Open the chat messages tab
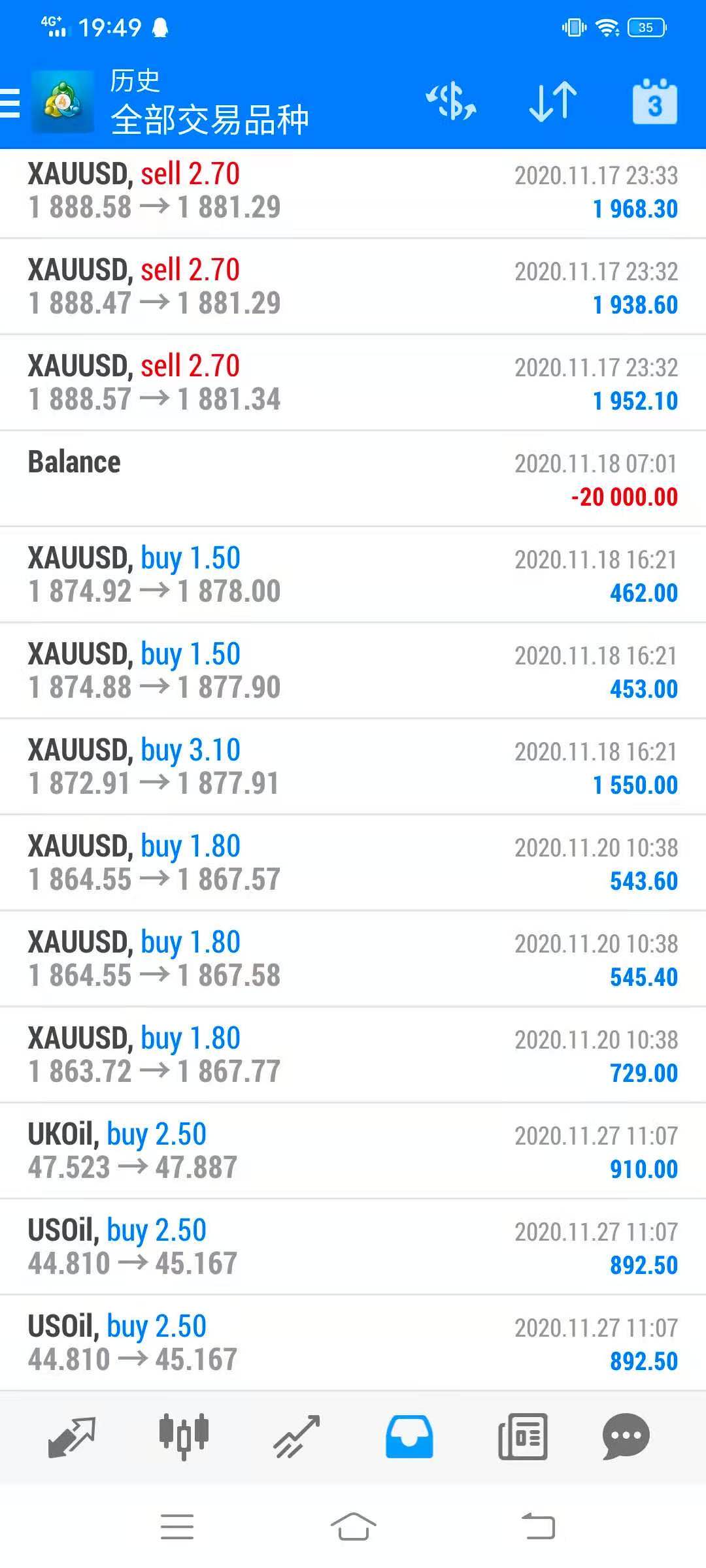This screenshot has width=706, height=1568. coord(626,1437)
